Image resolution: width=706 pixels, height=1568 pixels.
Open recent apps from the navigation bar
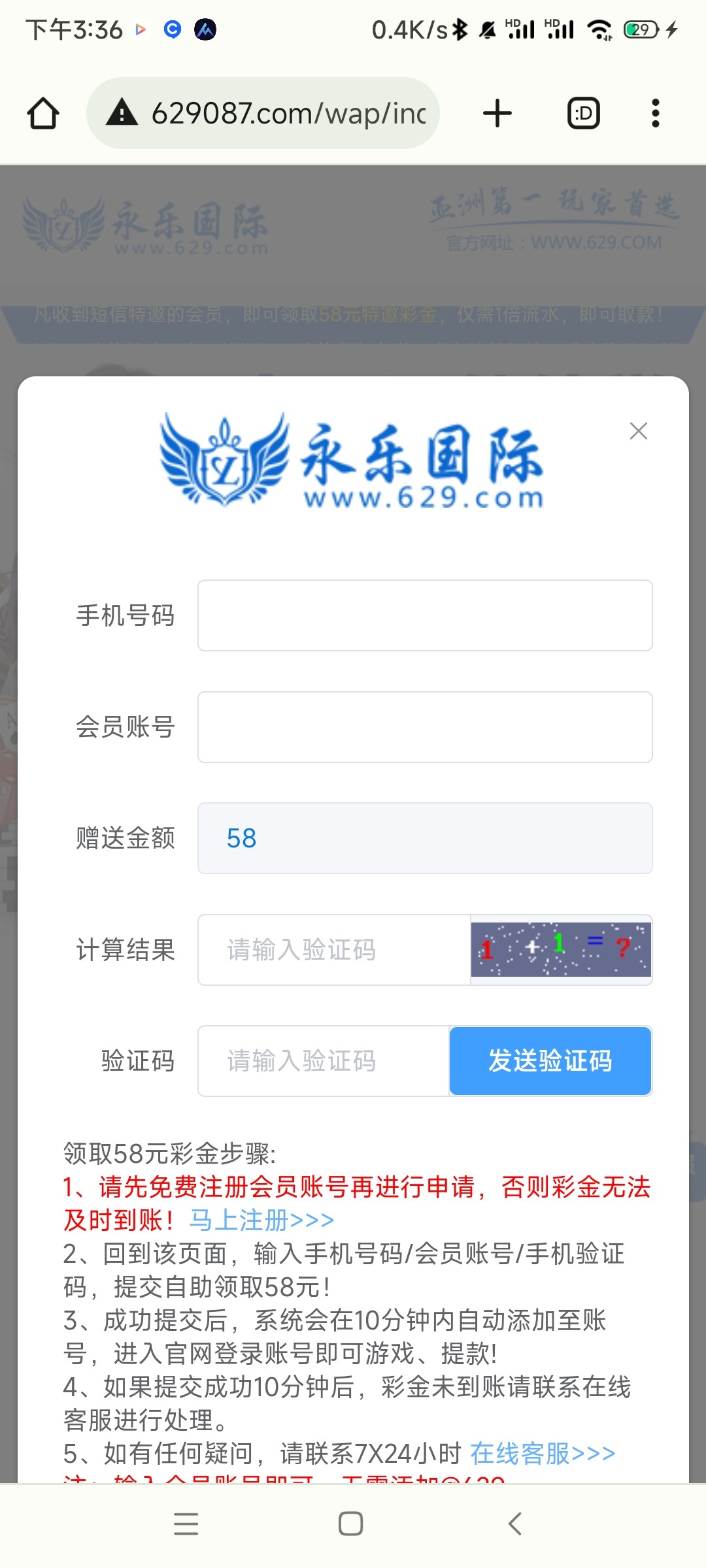pyautogui.click(x=186, y=1524)
